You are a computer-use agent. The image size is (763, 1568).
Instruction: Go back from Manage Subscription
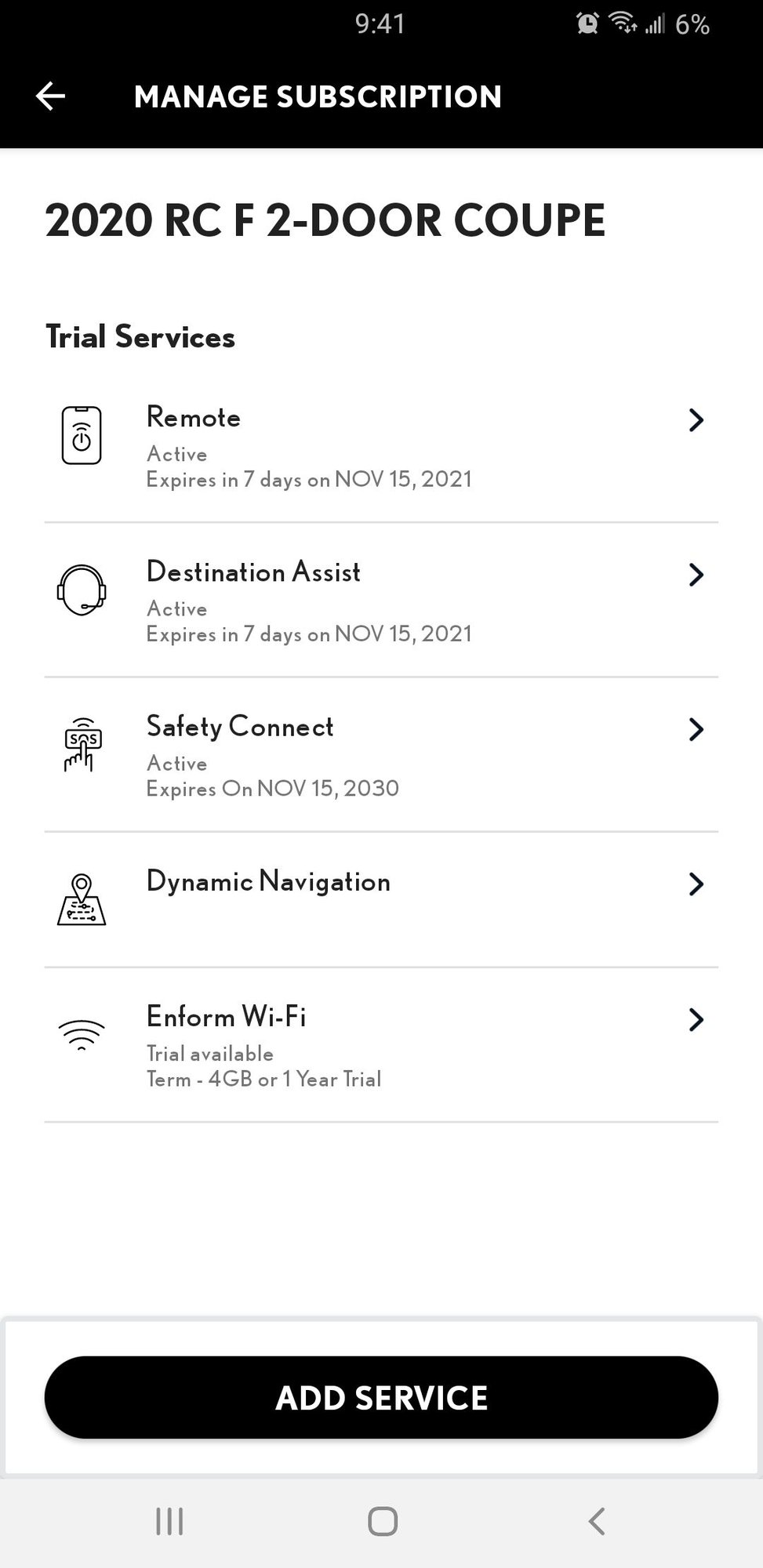tap(50, 96)
